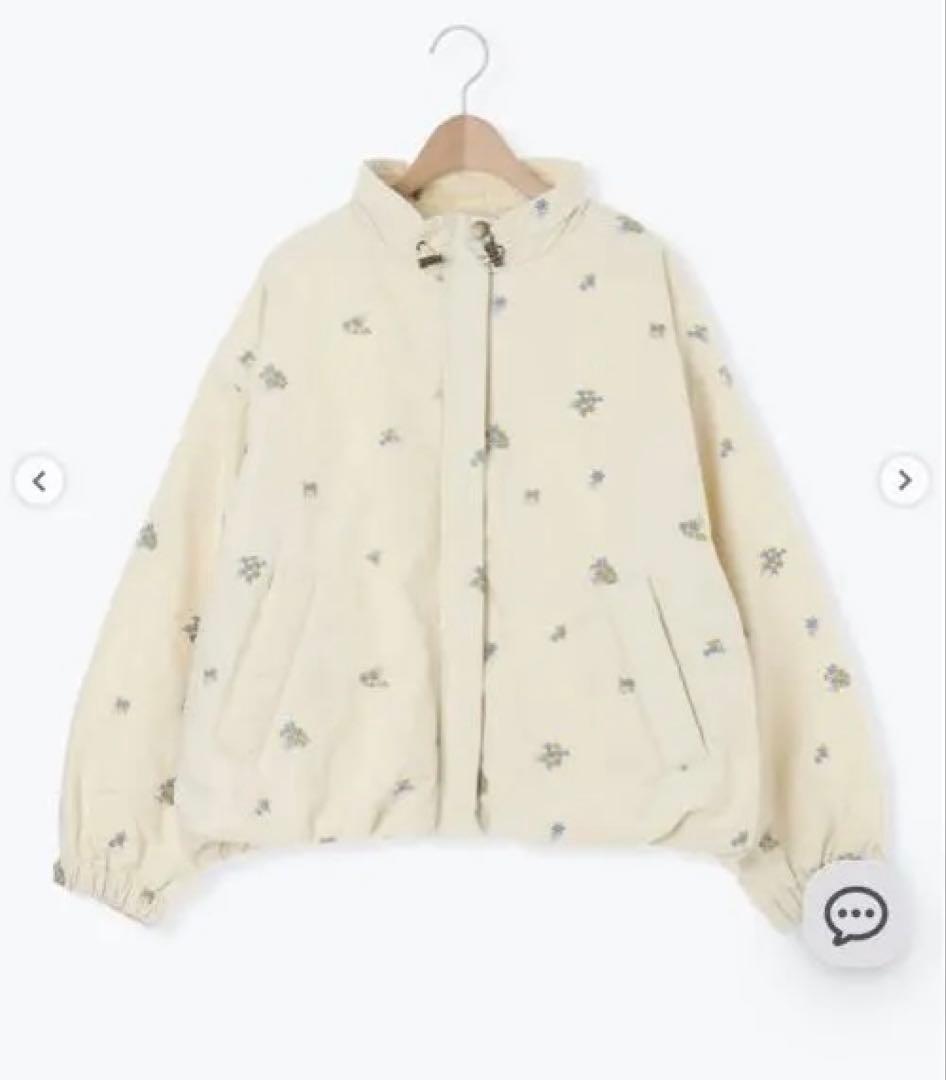Go to the previous product image

click(40, 481)
